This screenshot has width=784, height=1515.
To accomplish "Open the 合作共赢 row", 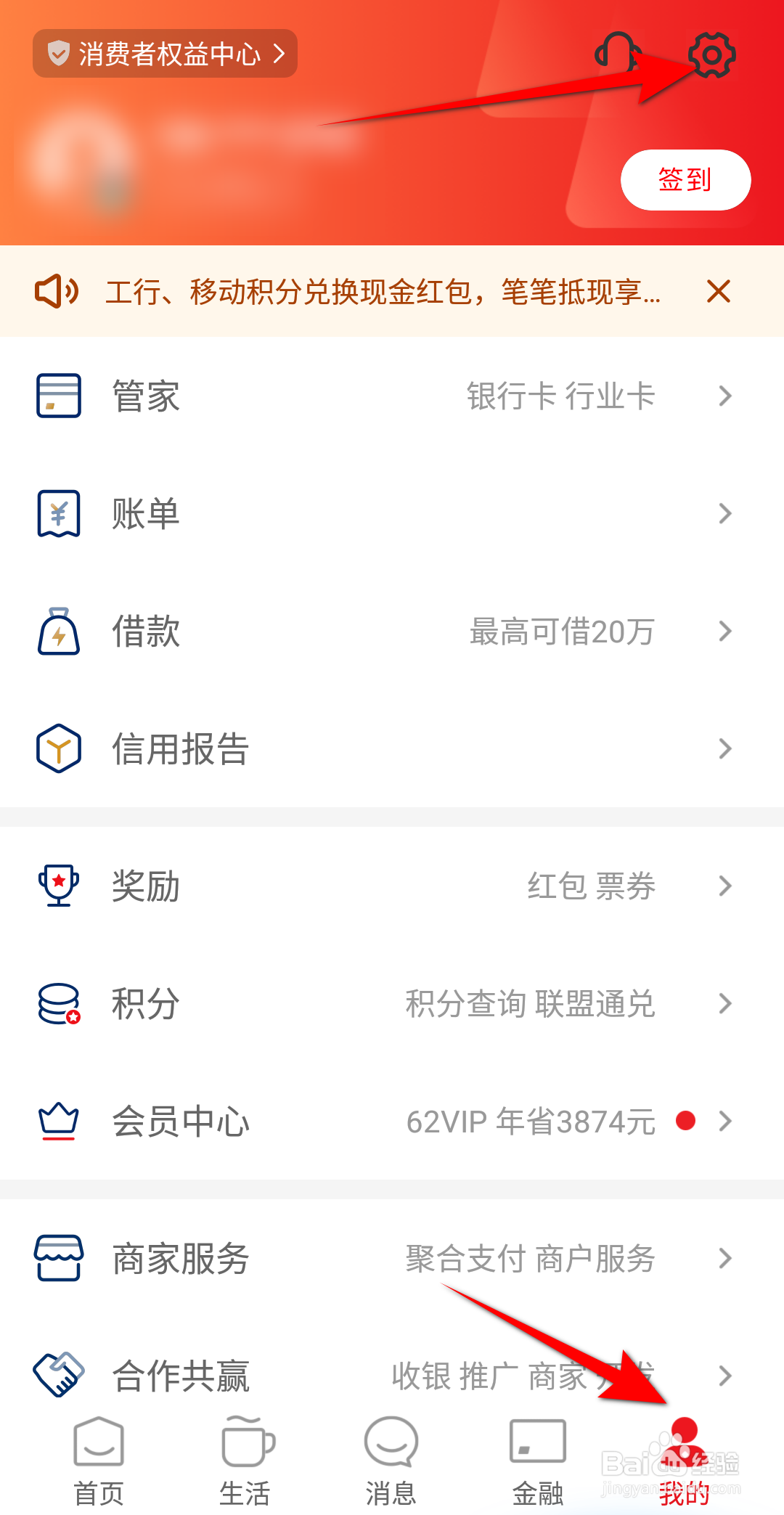I will (x=392, y=1376).
